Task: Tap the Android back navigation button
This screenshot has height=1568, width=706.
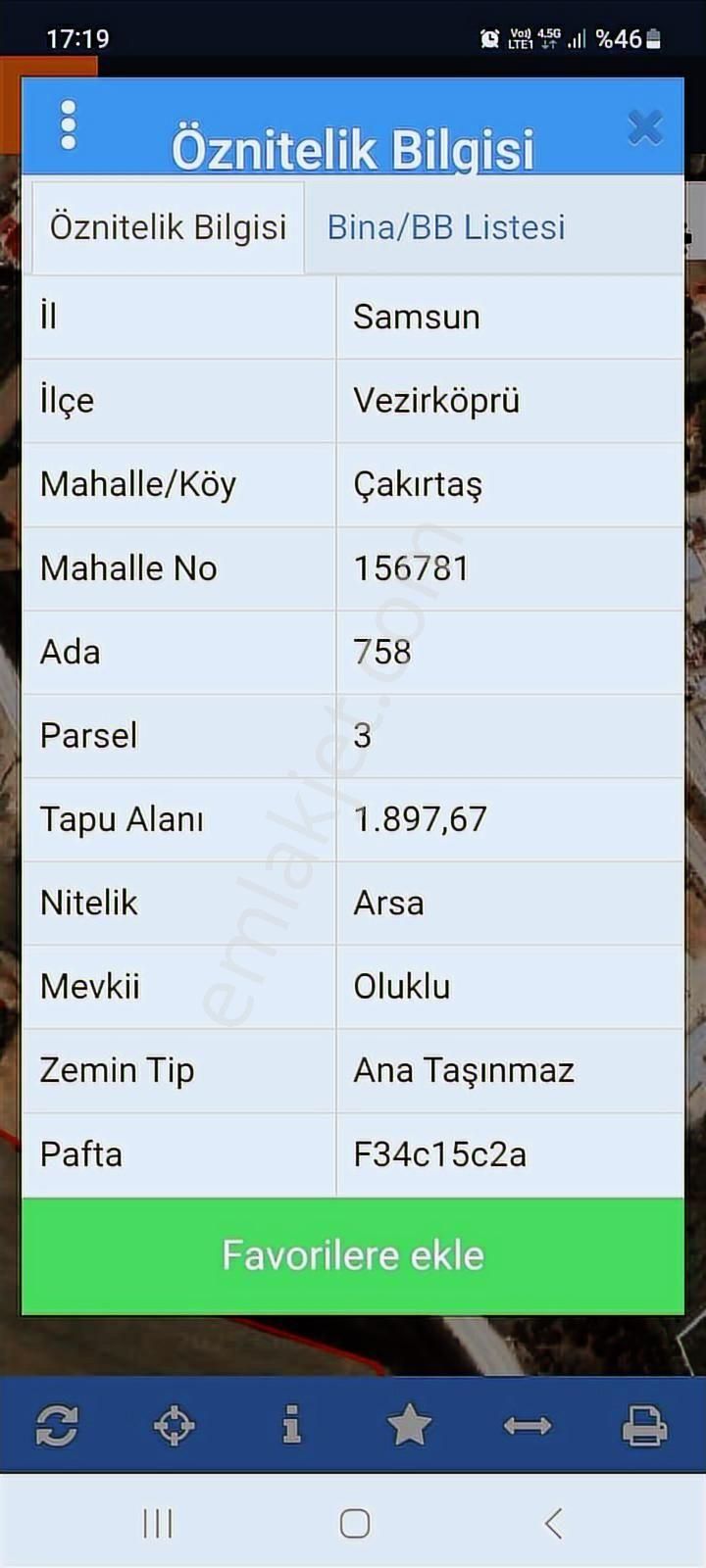Action: pos(550,1524)
